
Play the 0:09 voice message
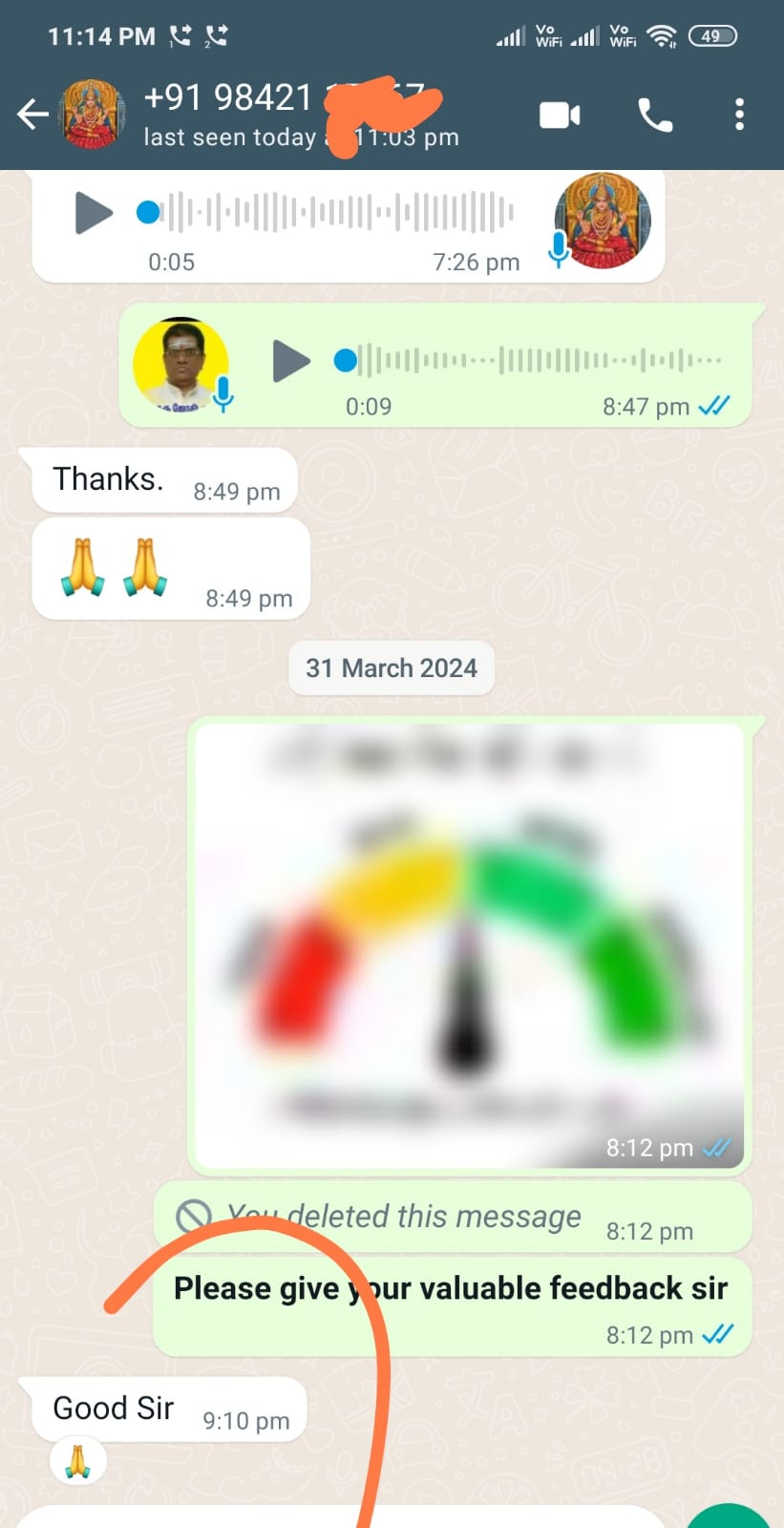[291, 361]
